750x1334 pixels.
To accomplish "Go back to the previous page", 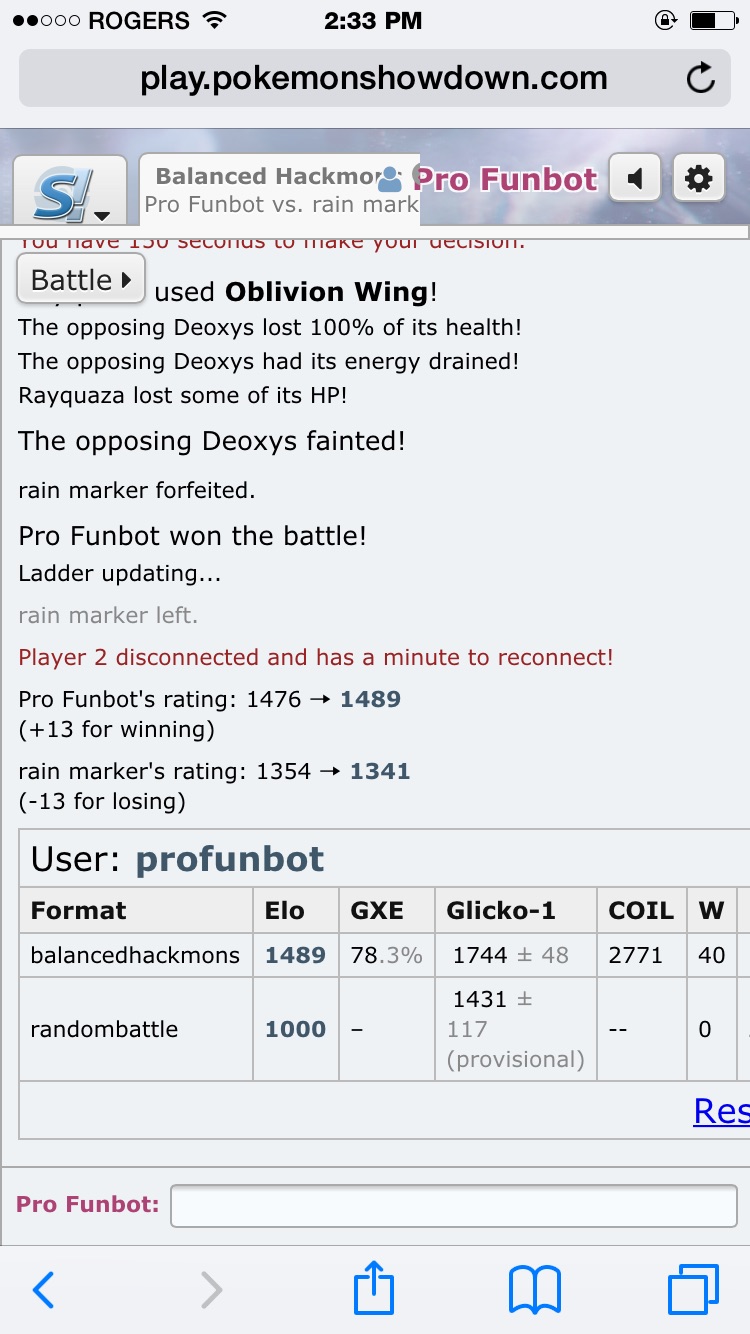I will 43,1289.
